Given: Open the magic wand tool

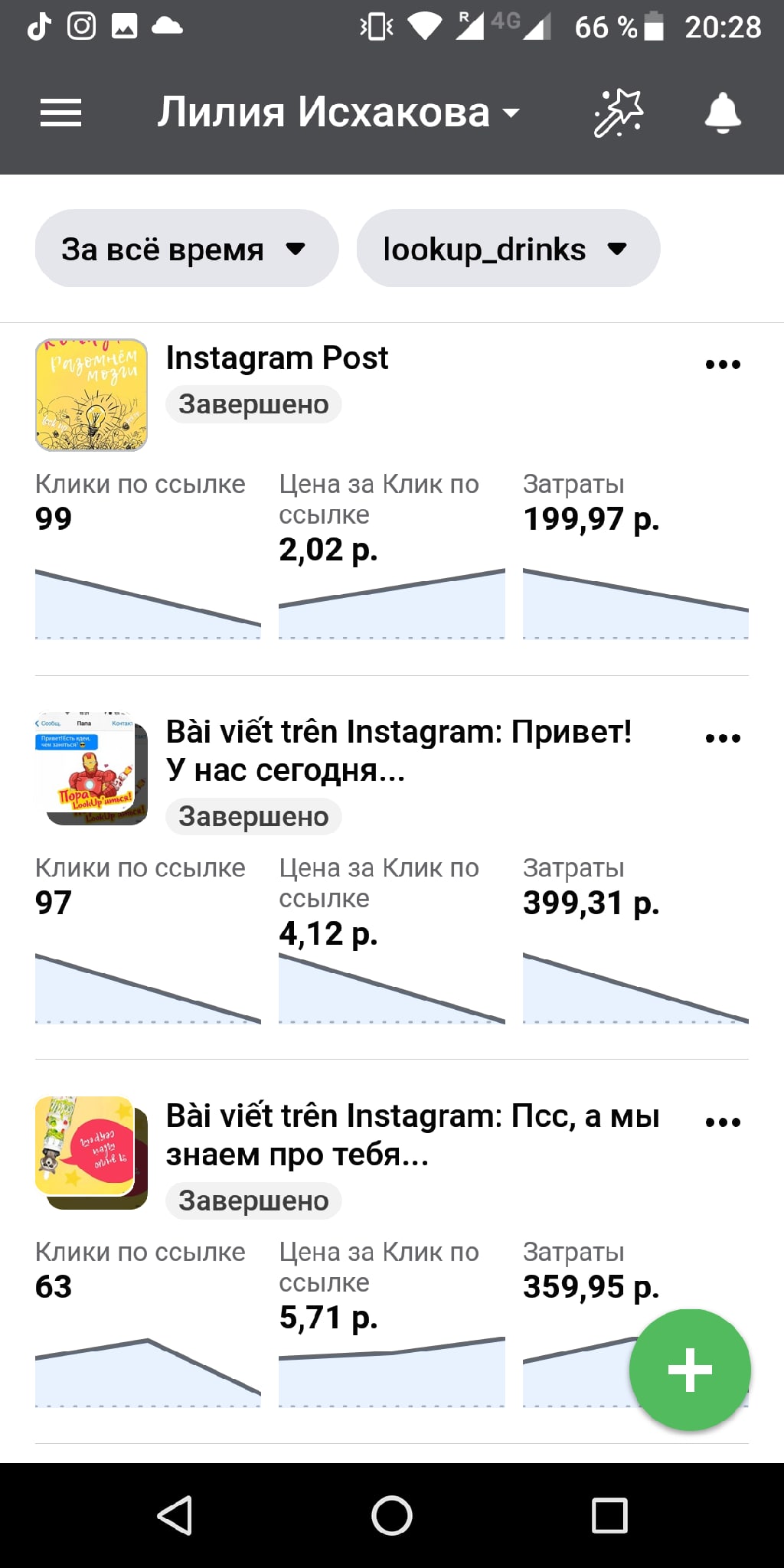Looking at the screenshot, I should pos(618,113).
